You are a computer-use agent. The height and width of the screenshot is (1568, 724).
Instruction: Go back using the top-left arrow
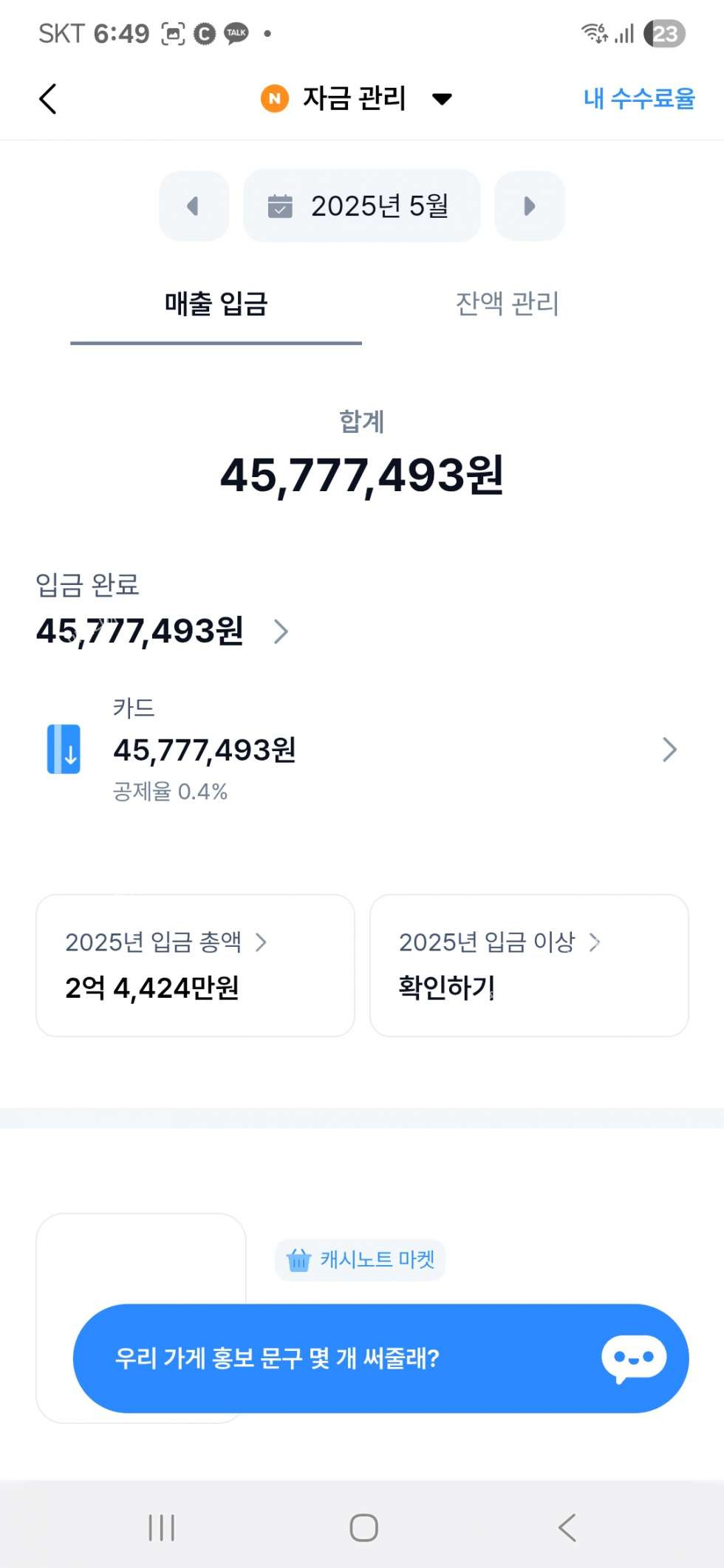click(x=48, y=99)
